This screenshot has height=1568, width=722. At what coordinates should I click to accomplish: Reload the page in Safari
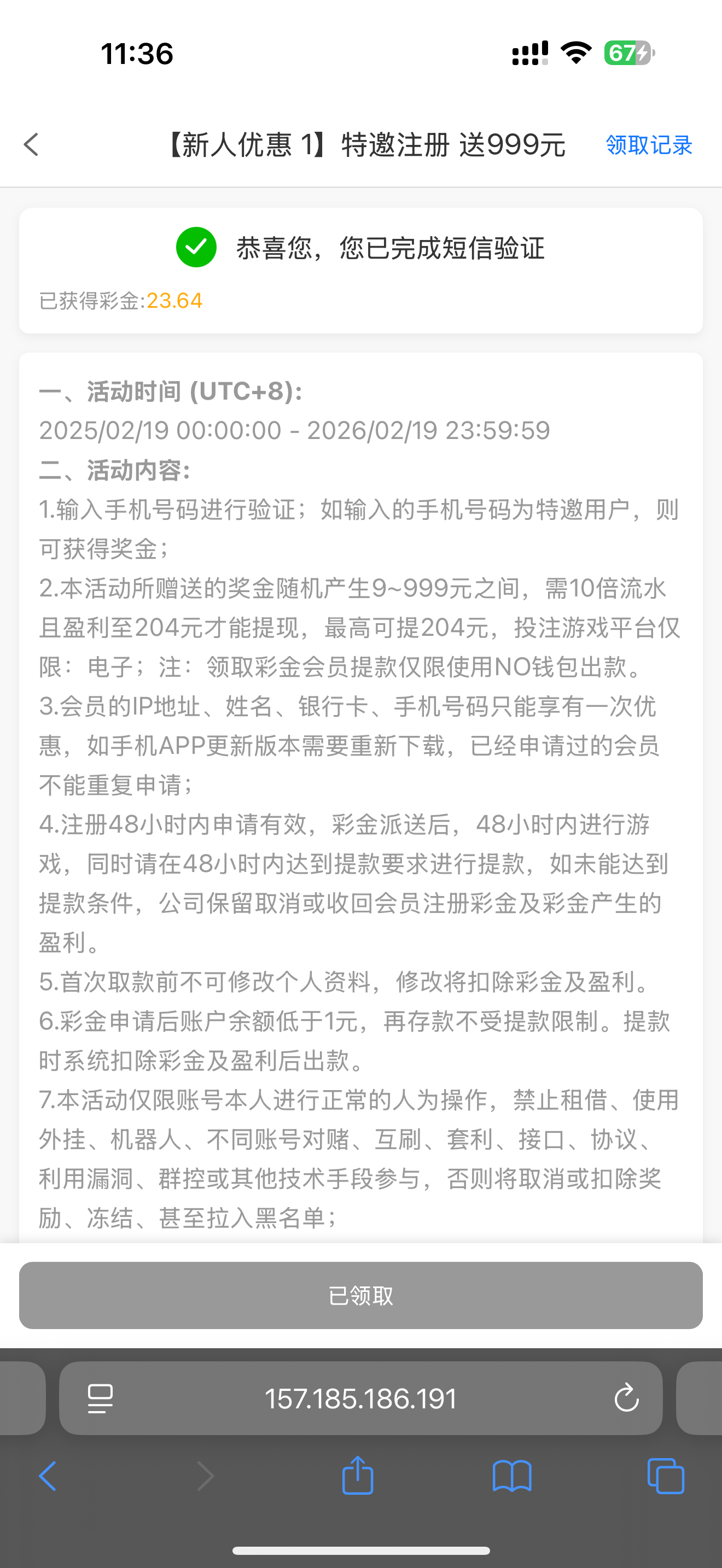click(x=626, y=1397)
